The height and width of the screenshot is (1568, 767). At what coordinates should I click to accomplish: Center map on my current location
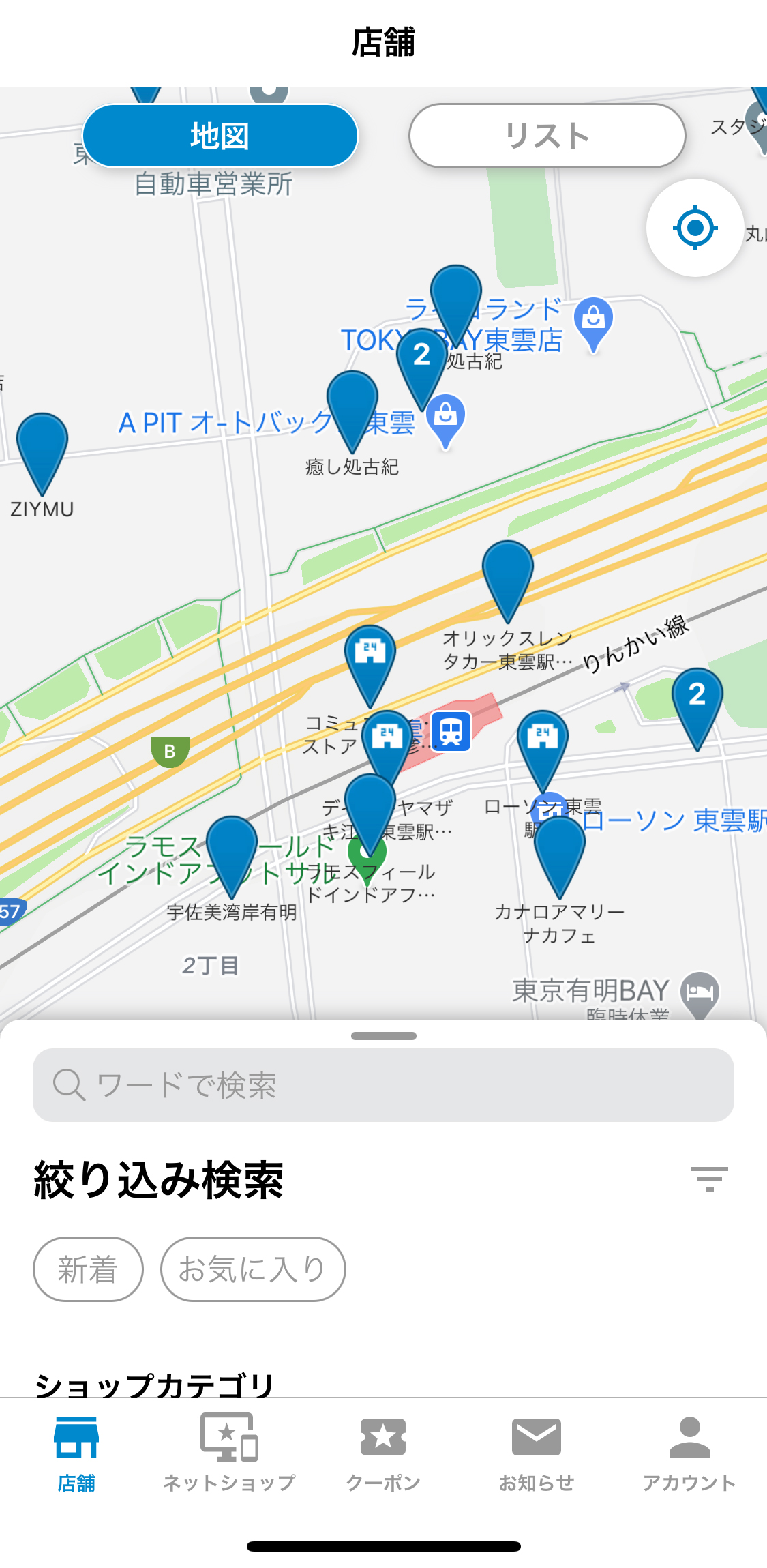point(695,227)
